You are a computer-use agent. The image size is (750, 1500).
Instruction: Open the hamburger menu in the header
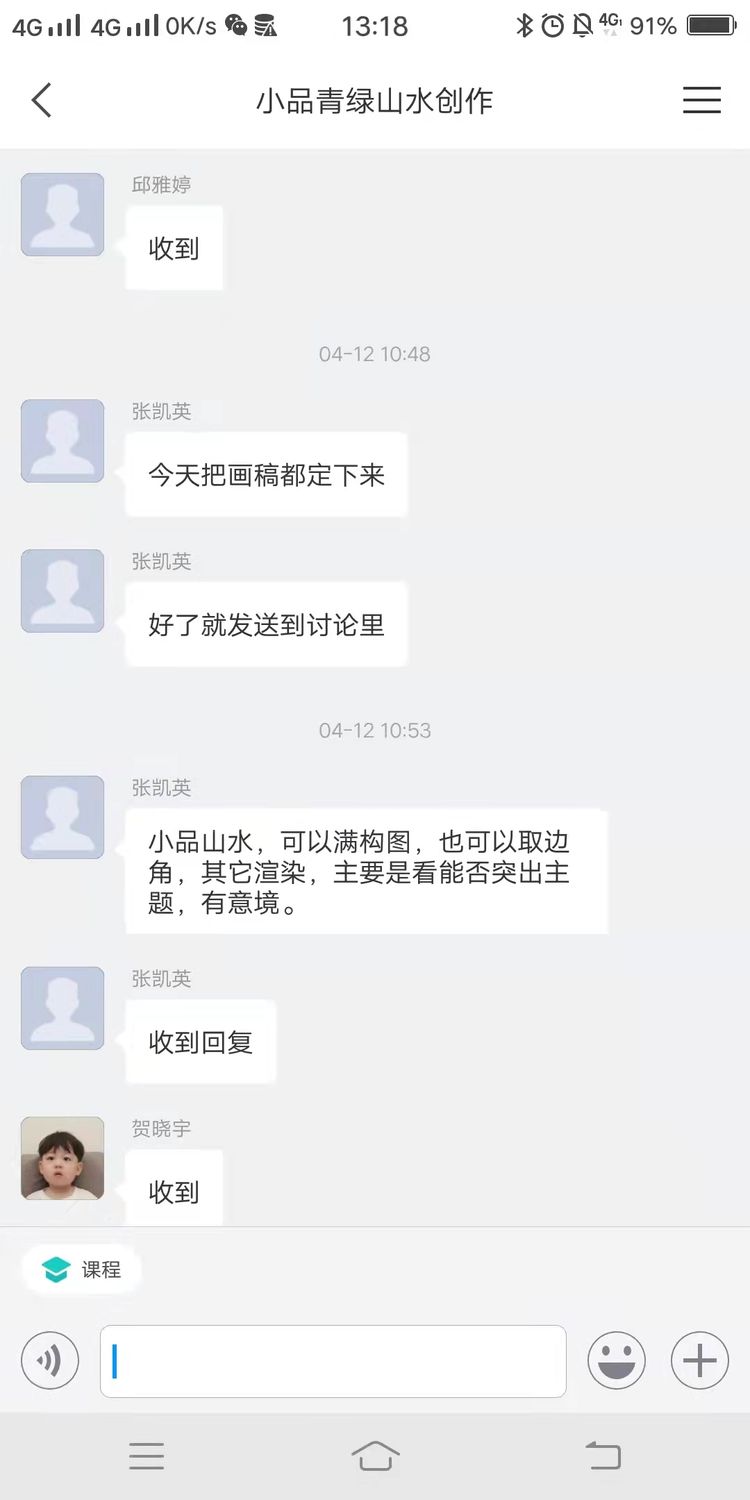[x=701, y=100]
